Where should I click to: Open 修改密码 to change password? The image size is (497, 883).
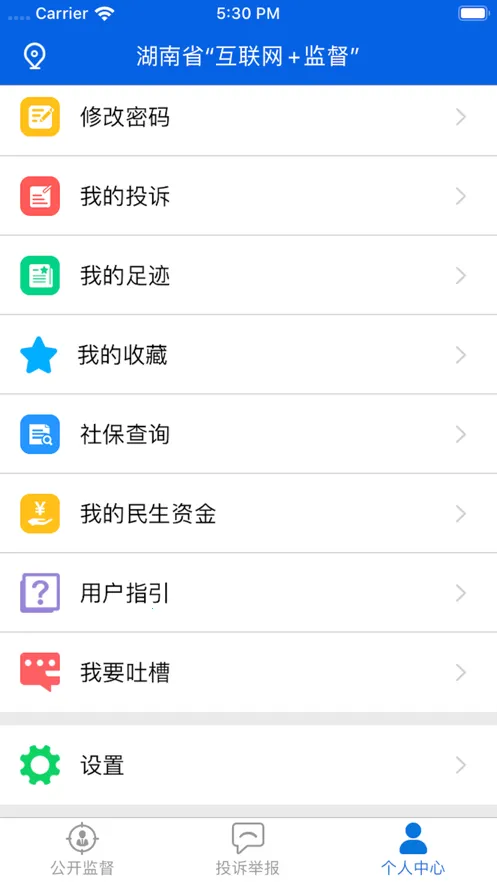coord(248,117)
